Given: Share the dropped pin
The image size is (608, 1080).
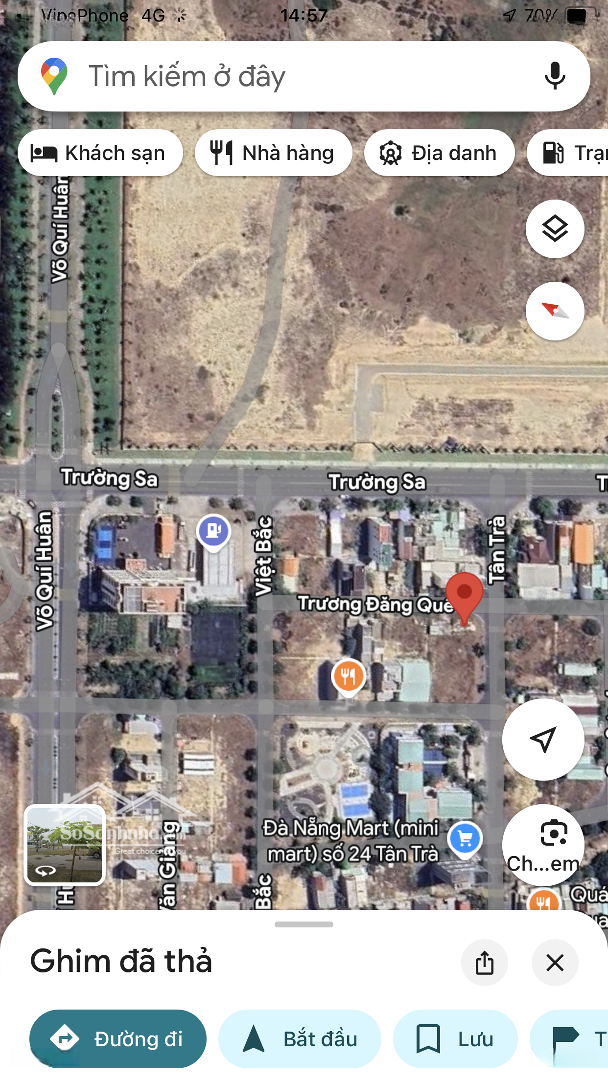Looking at the screenshot, I should [485, 963].
